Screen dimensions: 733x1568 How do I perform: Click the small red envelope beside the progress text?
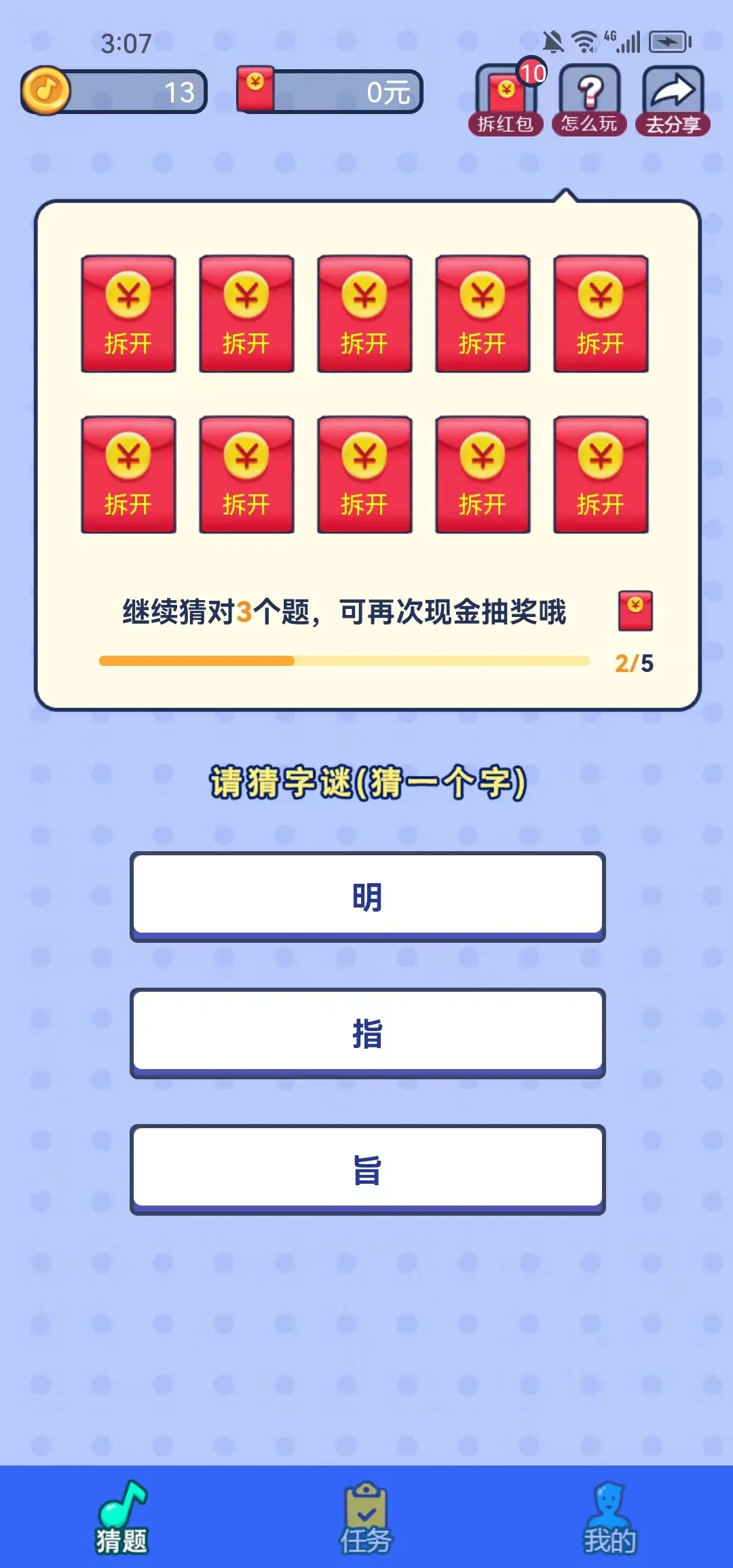click(634, 610)
